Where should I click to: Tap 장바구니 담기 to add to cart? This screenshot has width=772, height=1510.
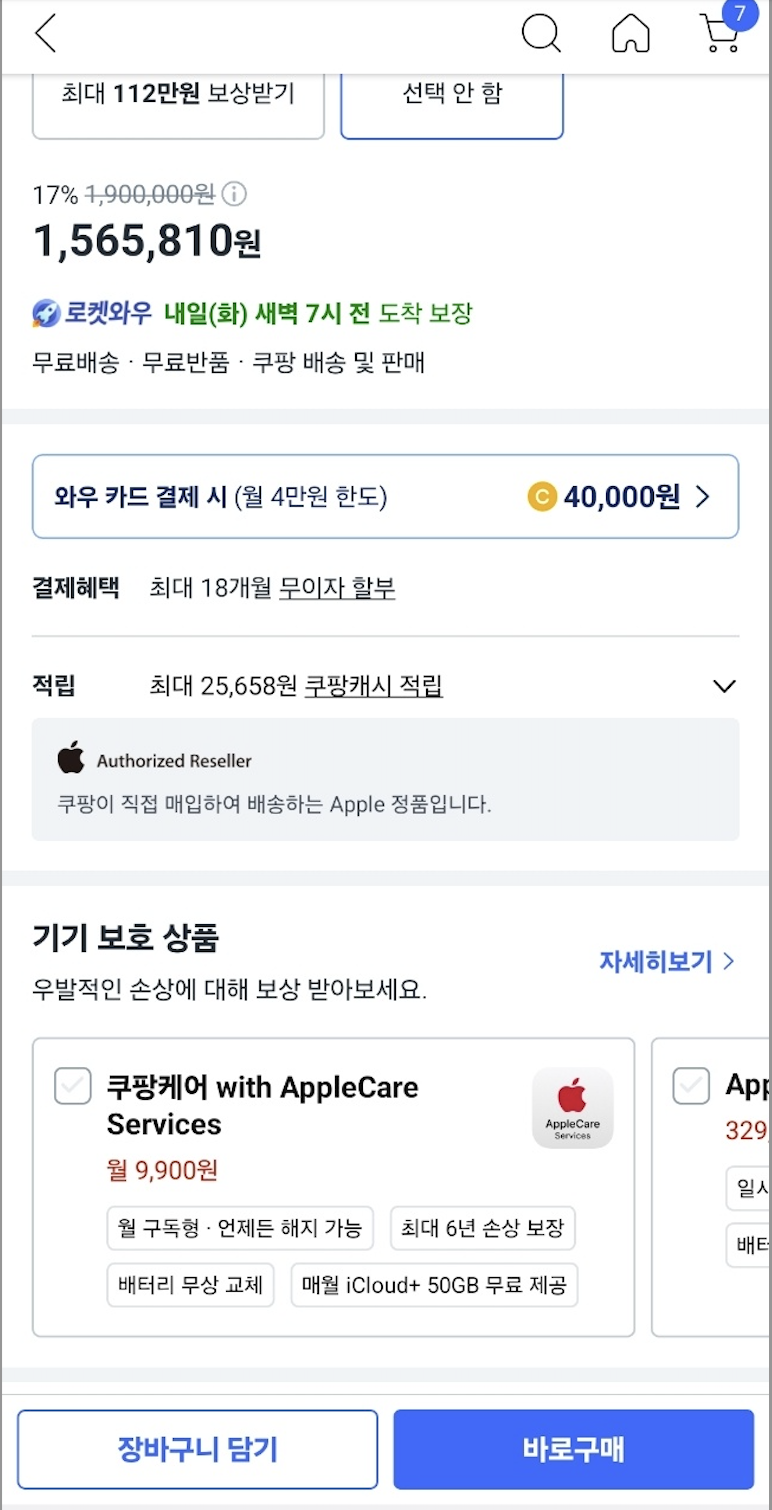[197, 1449]
